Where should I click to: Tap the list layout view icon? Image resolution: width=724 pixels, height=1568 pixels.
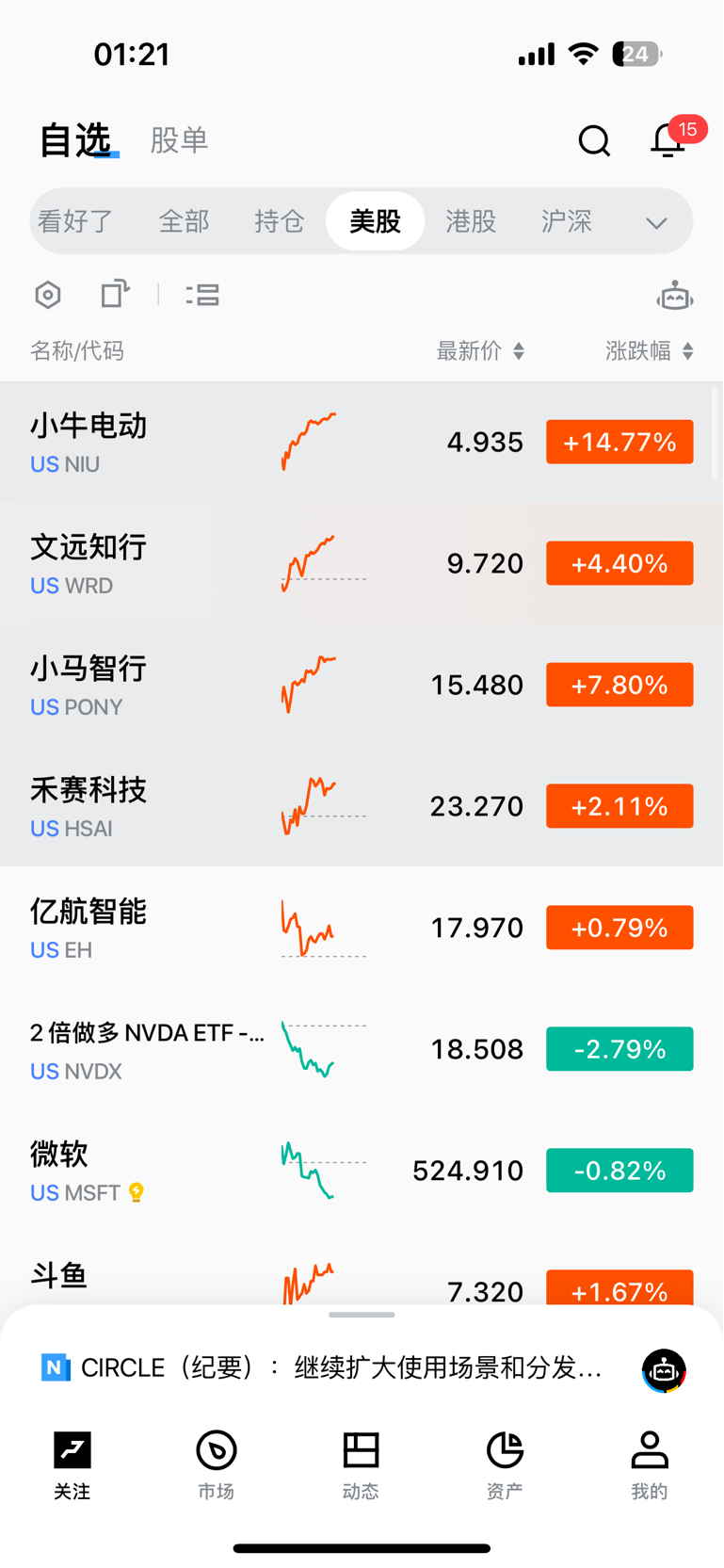(202, 295)
